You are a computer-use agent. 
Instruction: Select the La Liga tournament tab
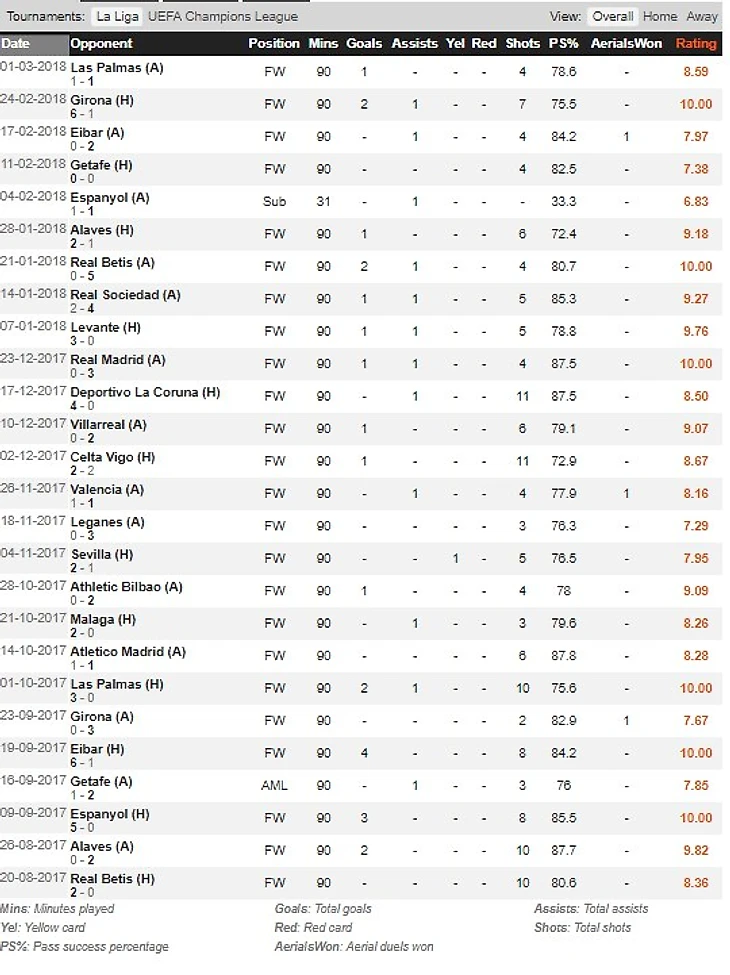(118, 16)
